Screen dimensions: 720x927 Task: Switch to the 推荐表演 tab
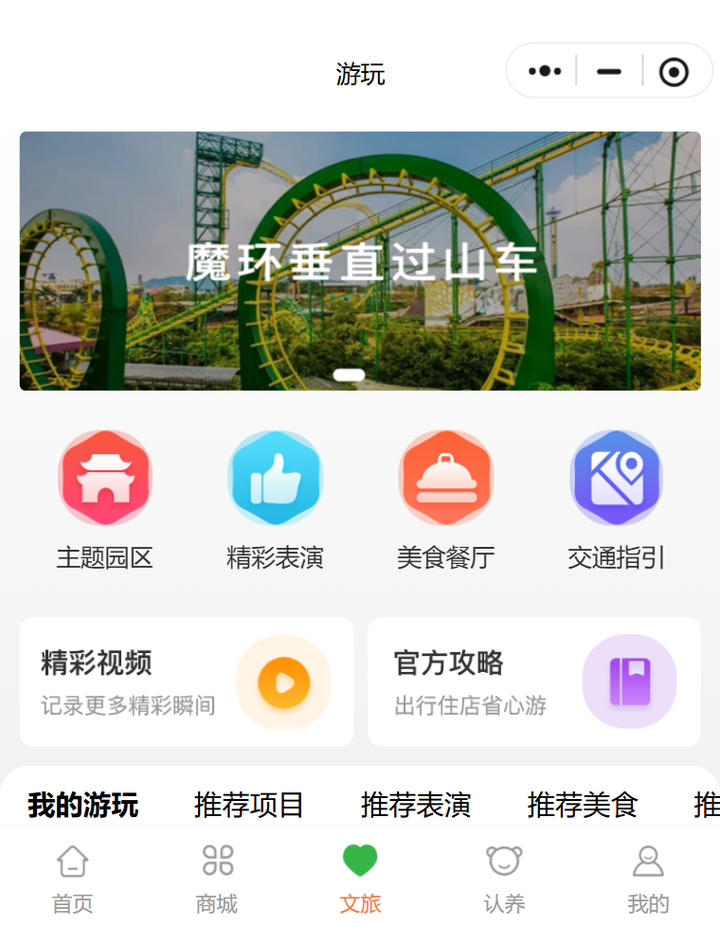pyautogui.click(x=416, y=805)
